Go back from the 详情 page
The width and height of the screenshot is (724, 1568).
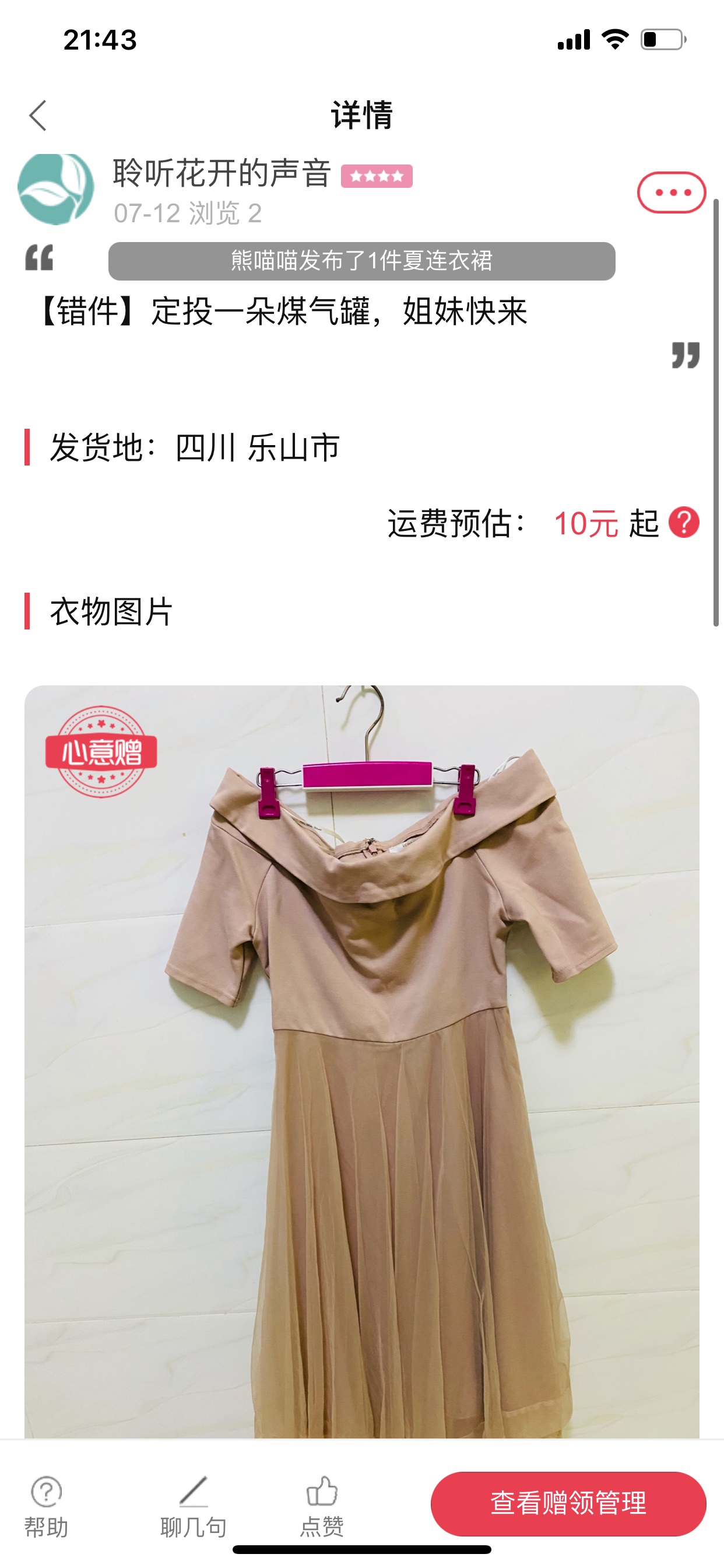click(38, 115)
